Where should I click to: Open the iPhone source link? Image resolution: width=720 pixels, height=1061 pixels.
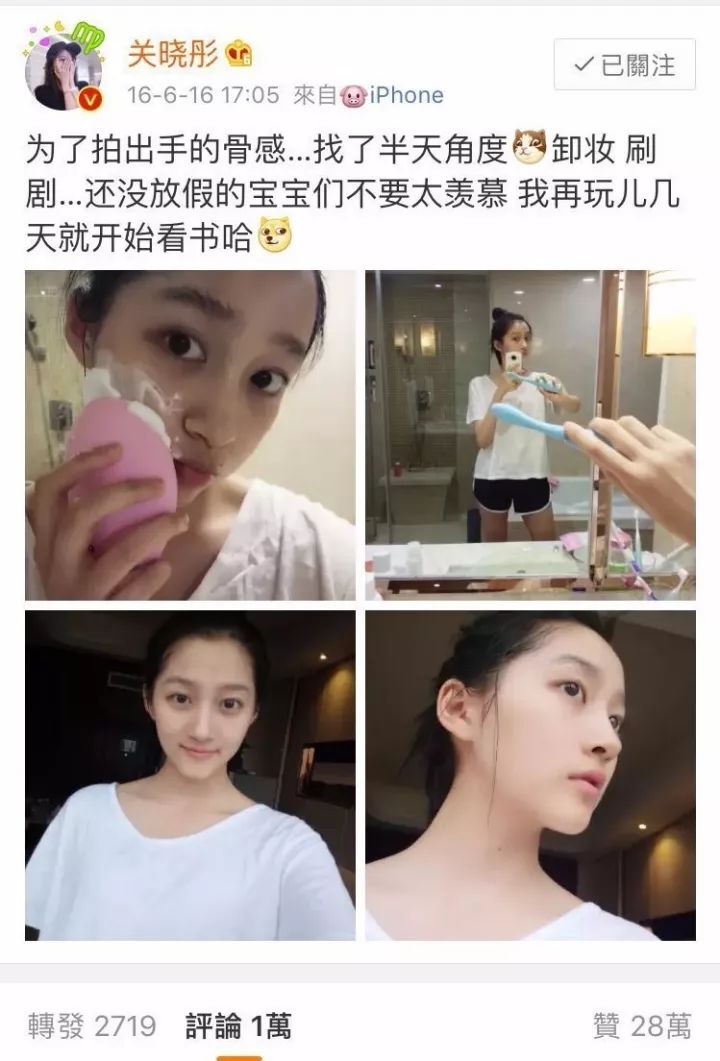[406, 96]
